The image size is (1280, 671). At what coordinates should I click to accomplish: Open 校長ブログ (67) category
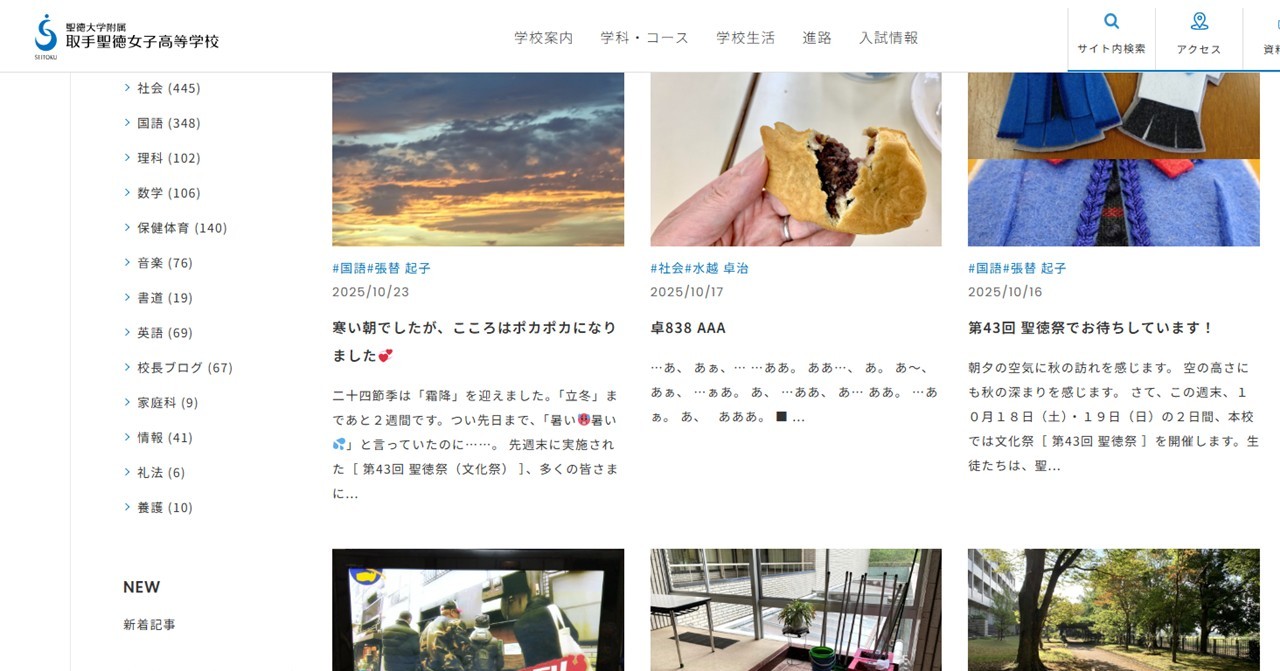[x=184, y=368]
